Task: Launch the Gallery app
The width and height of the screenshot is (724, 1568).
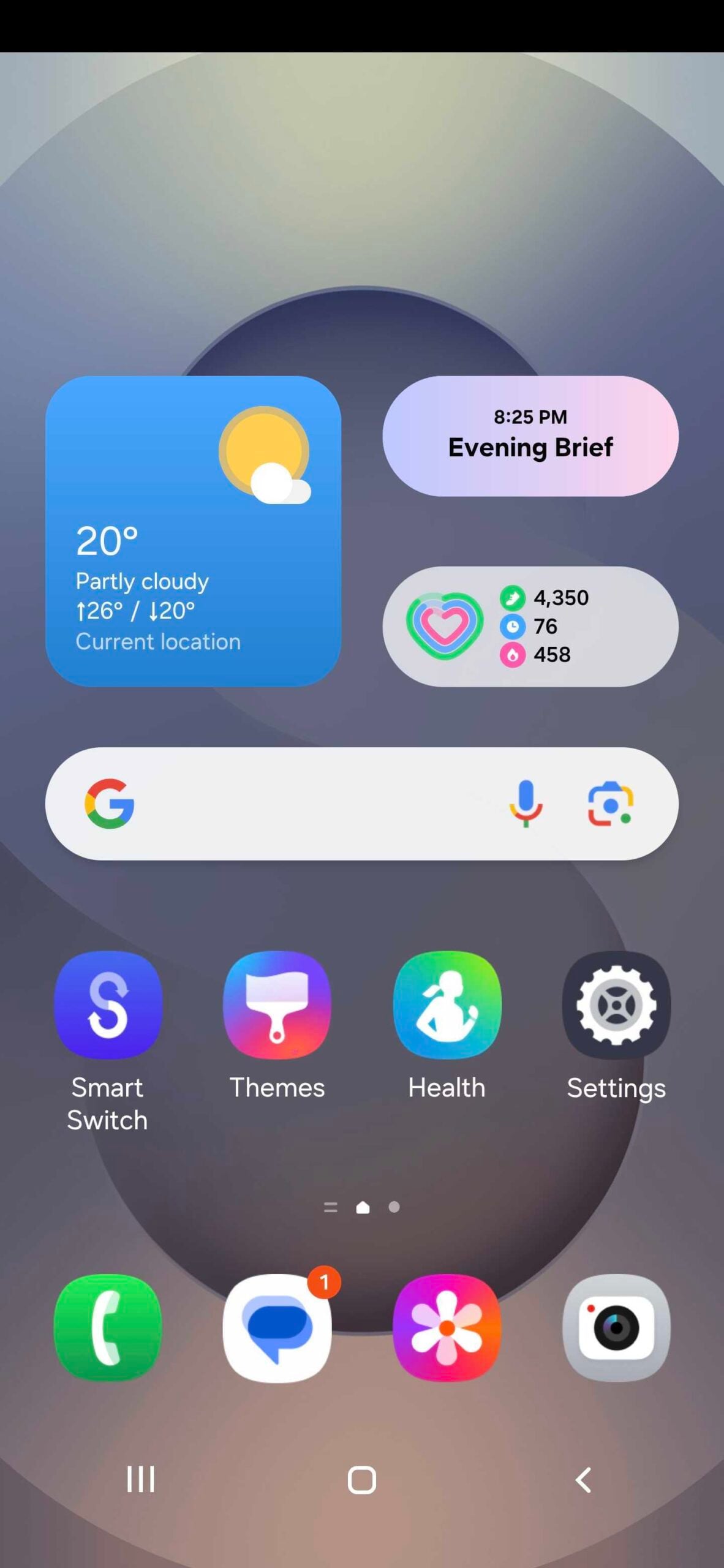Action: click(x=447, y=1327)
